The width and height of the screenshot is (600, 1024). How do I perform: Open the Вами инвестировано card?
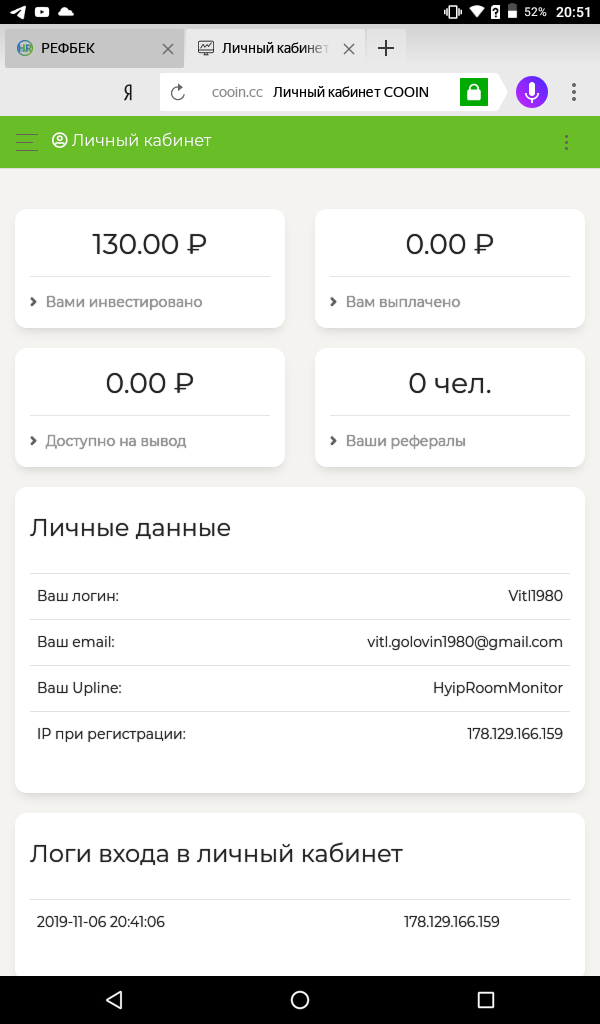click(150, 268)
